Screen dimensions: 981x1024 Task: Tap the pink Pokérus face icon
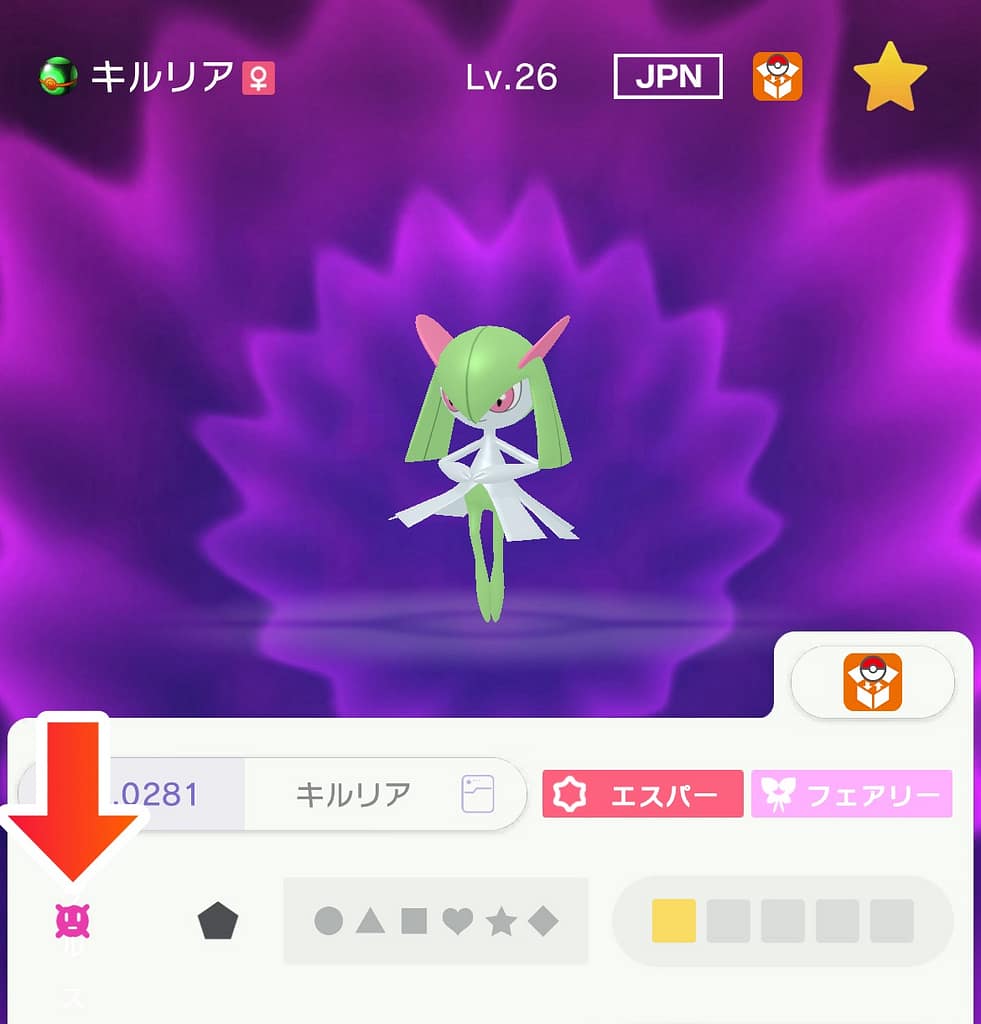(73, 921)
